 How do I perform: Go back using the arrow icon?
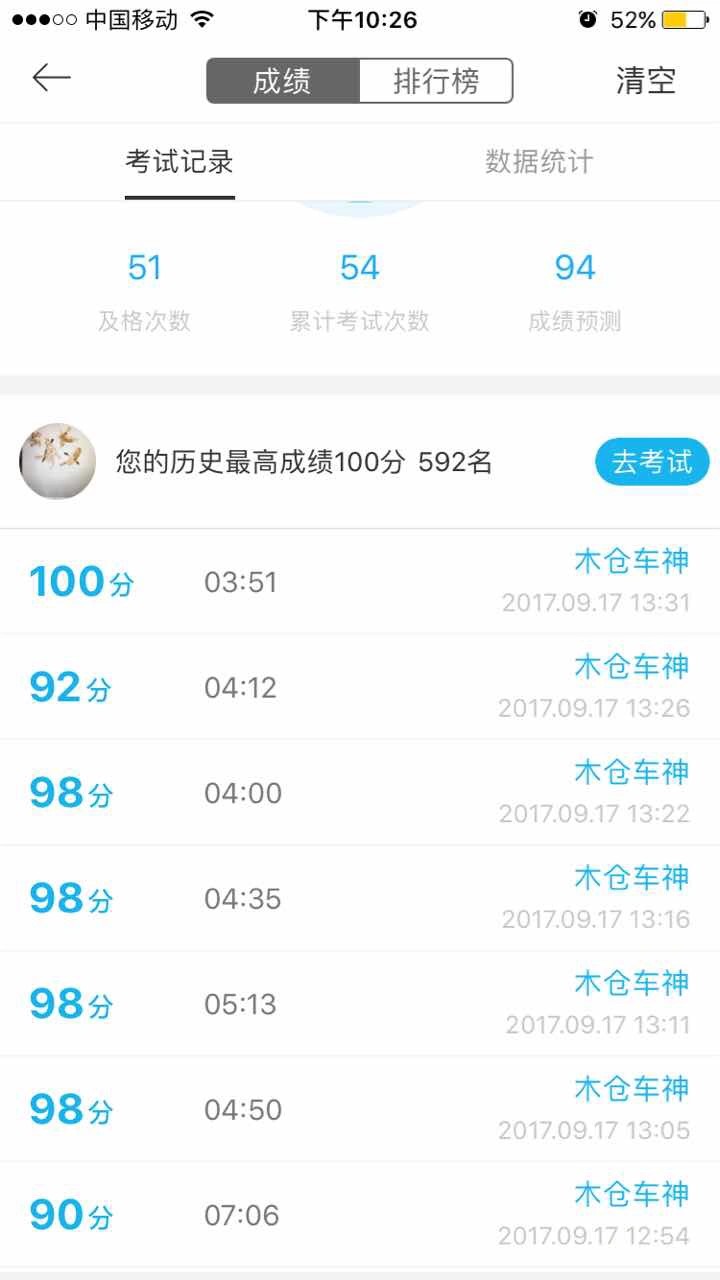[51, 78]
